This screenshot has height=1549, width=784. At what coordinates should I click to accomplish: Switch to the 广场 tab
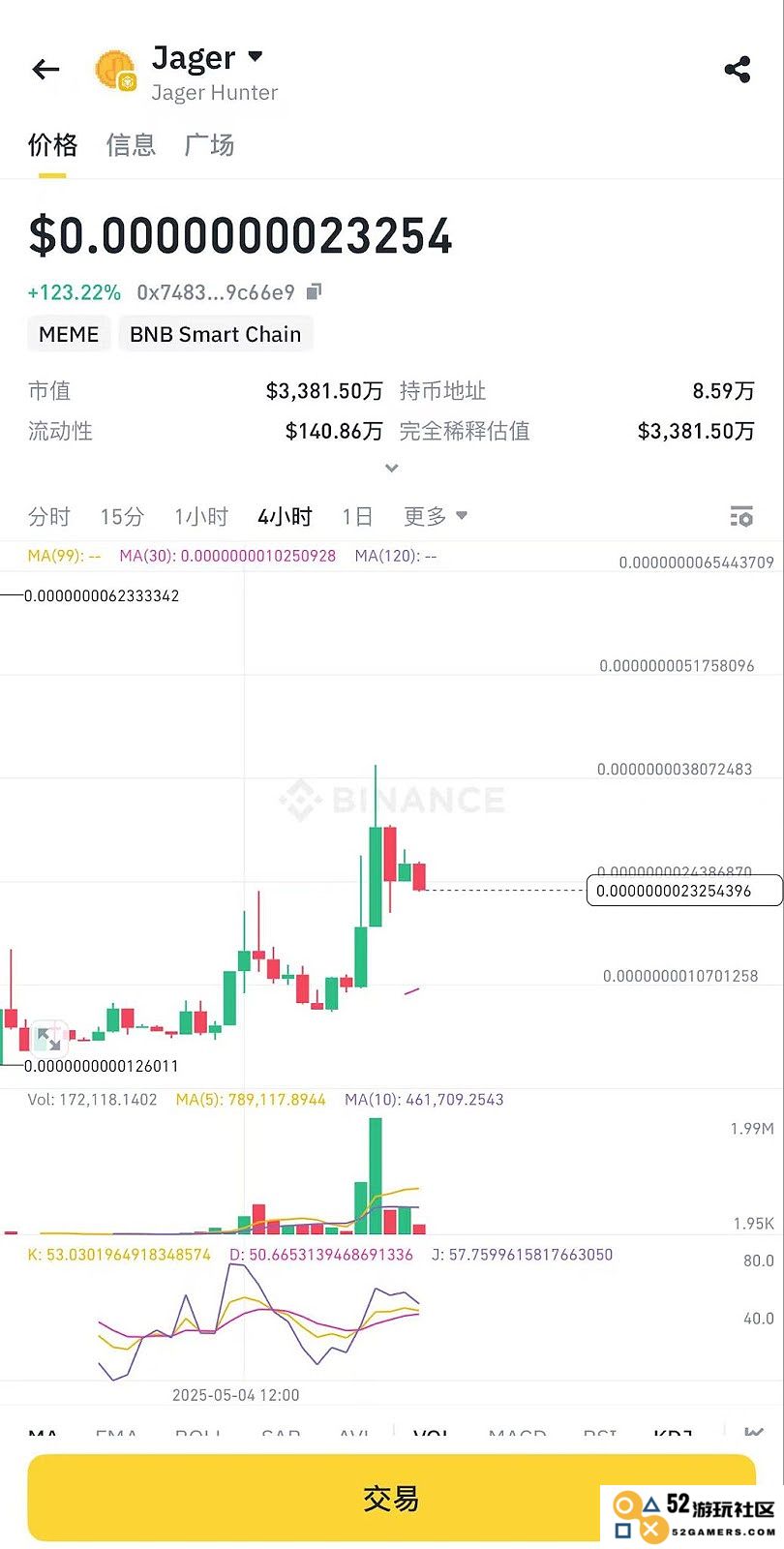[x=209, y=145]
